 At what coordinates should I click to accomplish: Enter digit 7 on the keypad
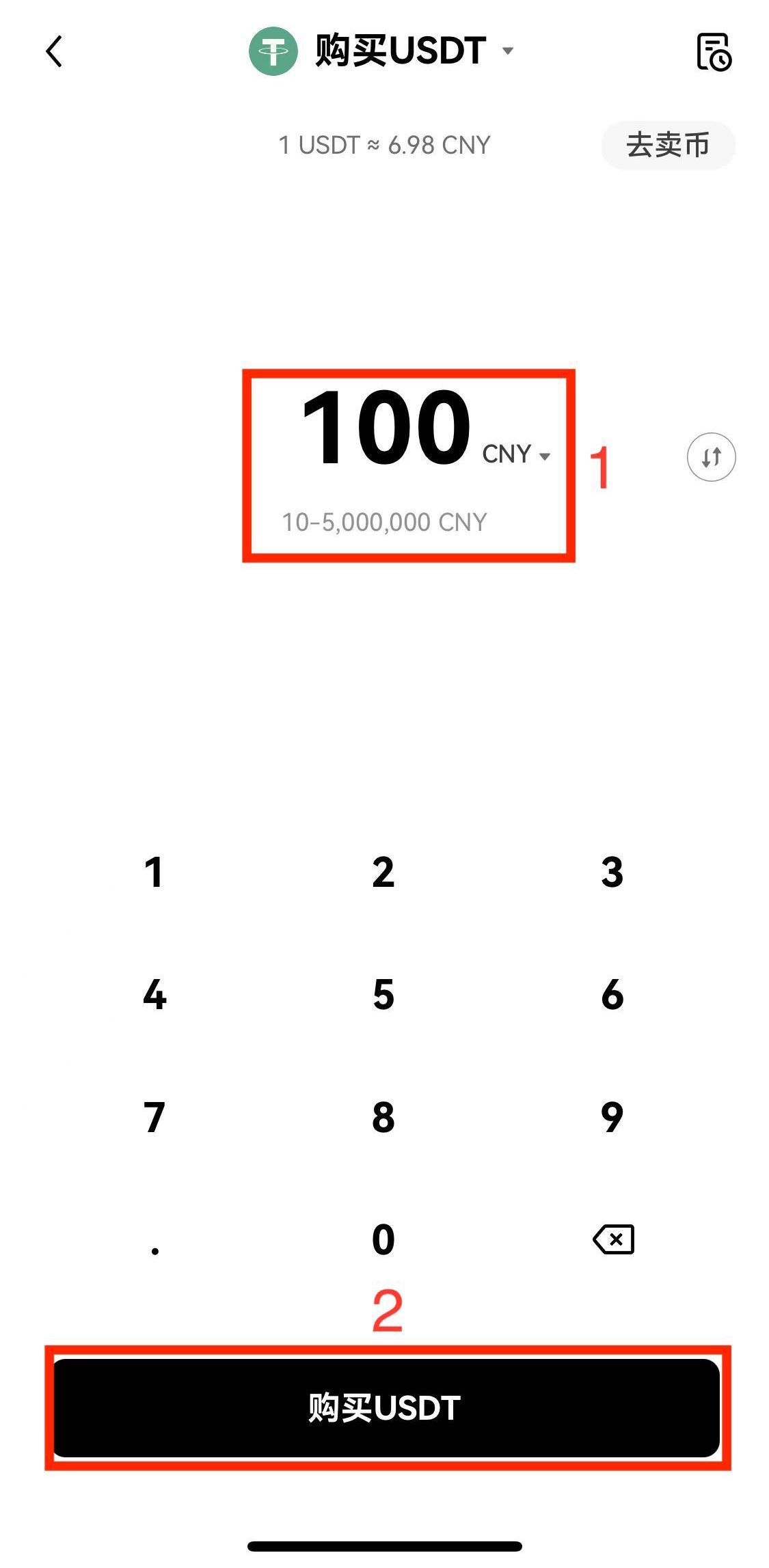click(154, 1118)
